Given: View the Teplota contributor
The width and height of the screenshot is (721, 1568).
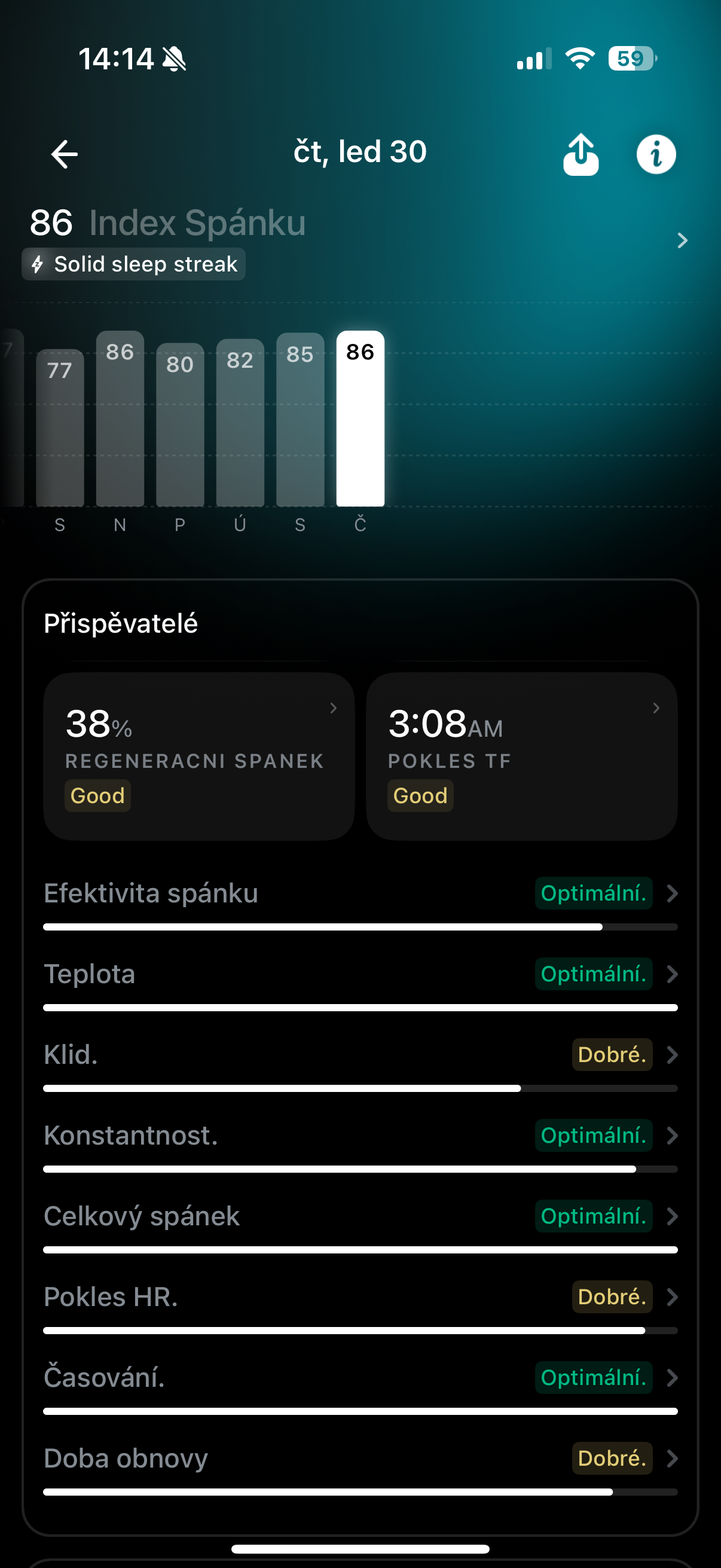Looking at the screenshot, I should coord(360,974).
